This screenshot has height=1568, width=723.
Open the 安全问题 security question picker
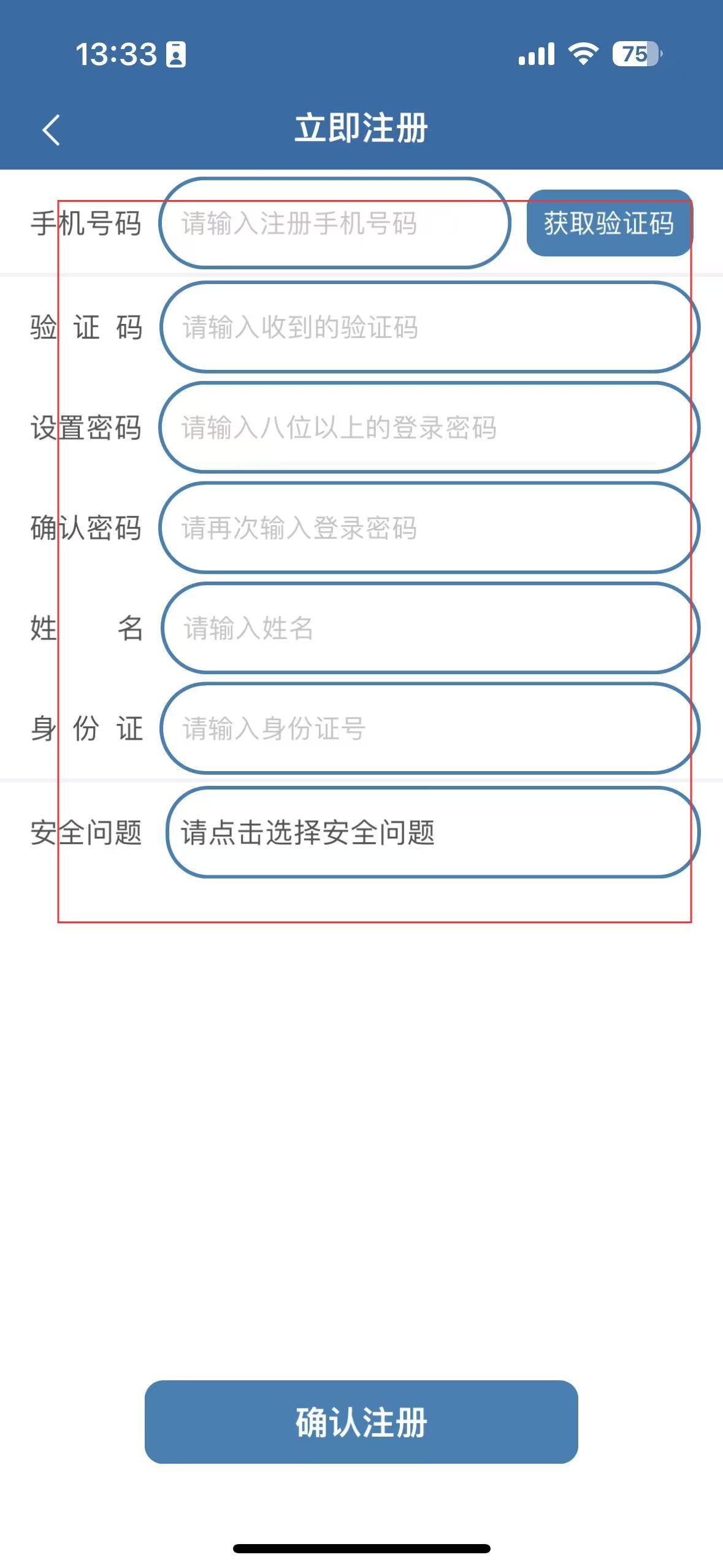pyautogui.click(x=433, y=832)
